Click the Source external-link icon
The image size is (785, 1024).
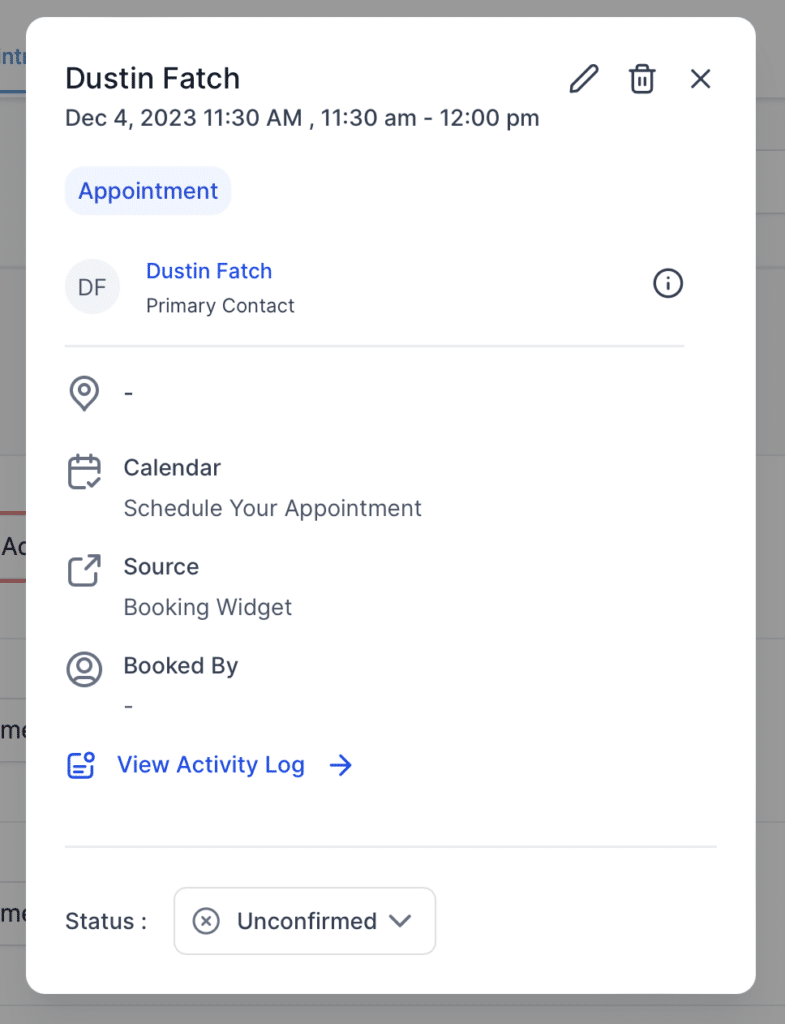(x=85, y=569)
